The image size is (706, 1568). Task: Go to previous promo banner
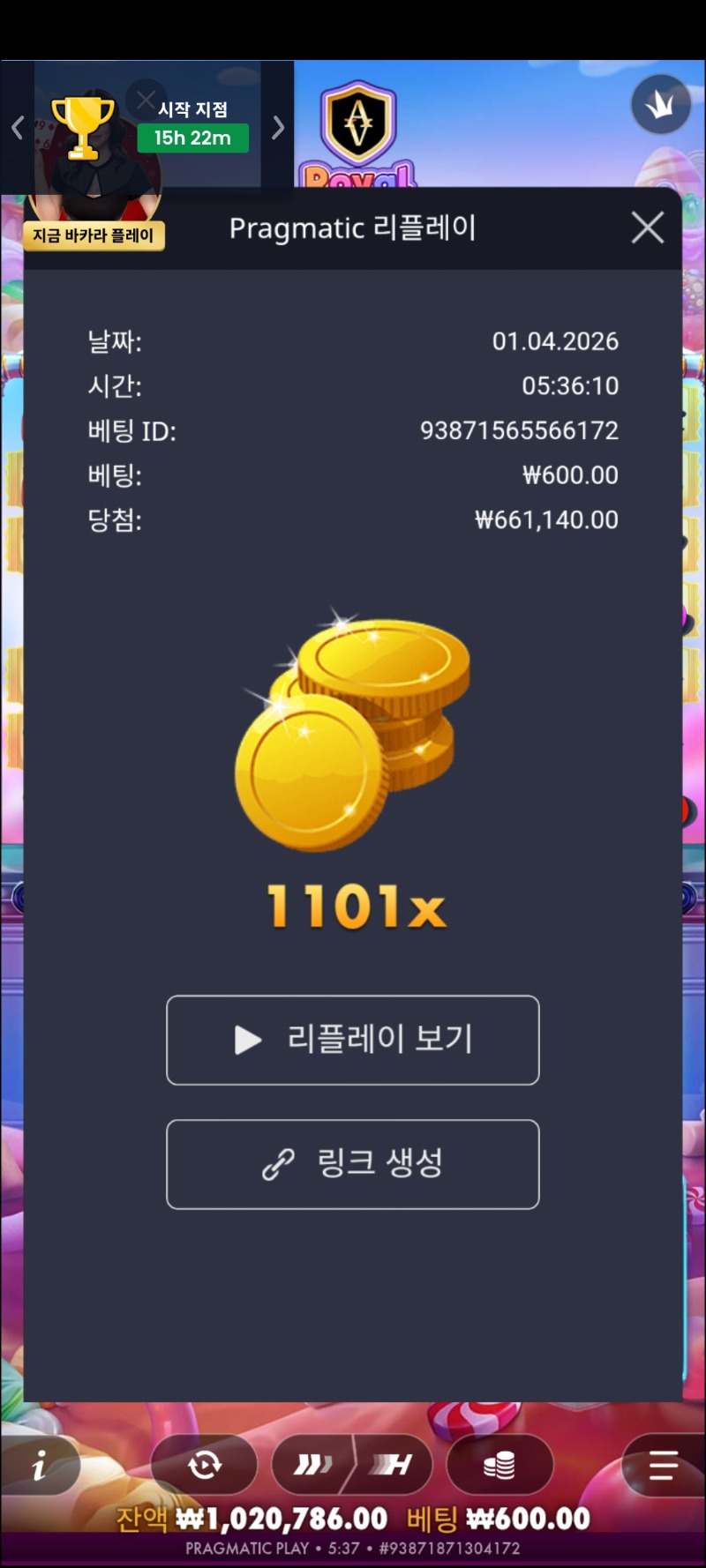17,128
